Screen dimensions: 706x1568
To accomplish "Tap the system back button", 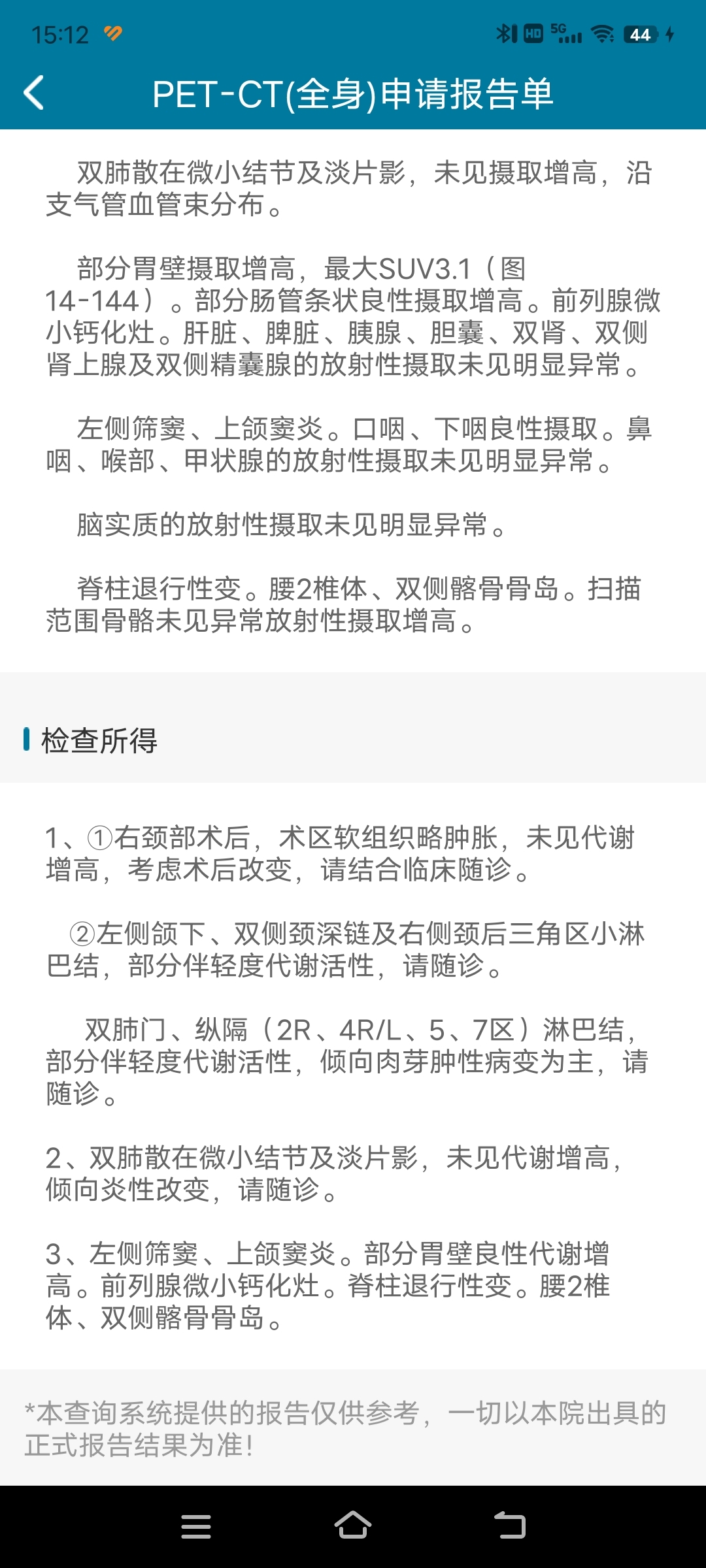I will 510,1525.
